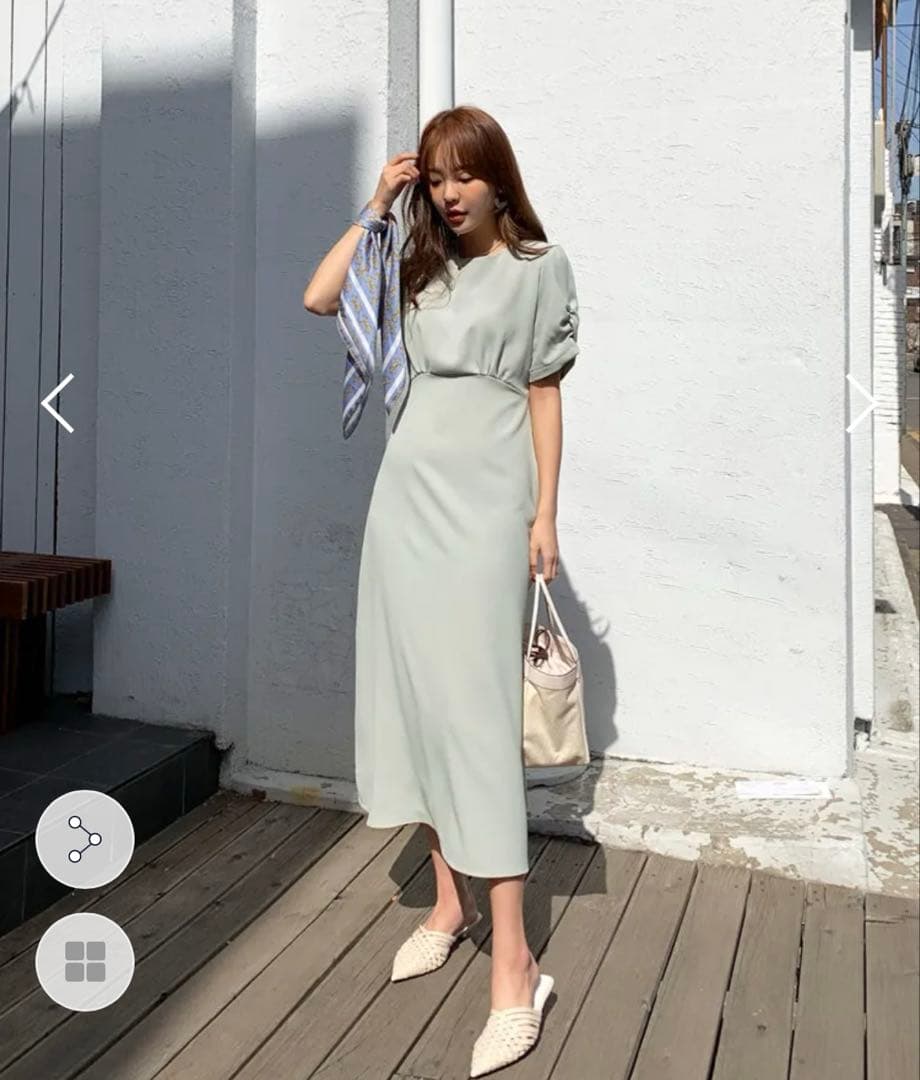Screen dimensions: 920x1080
Task: Go to the next photo
Action: pos(860,403)
